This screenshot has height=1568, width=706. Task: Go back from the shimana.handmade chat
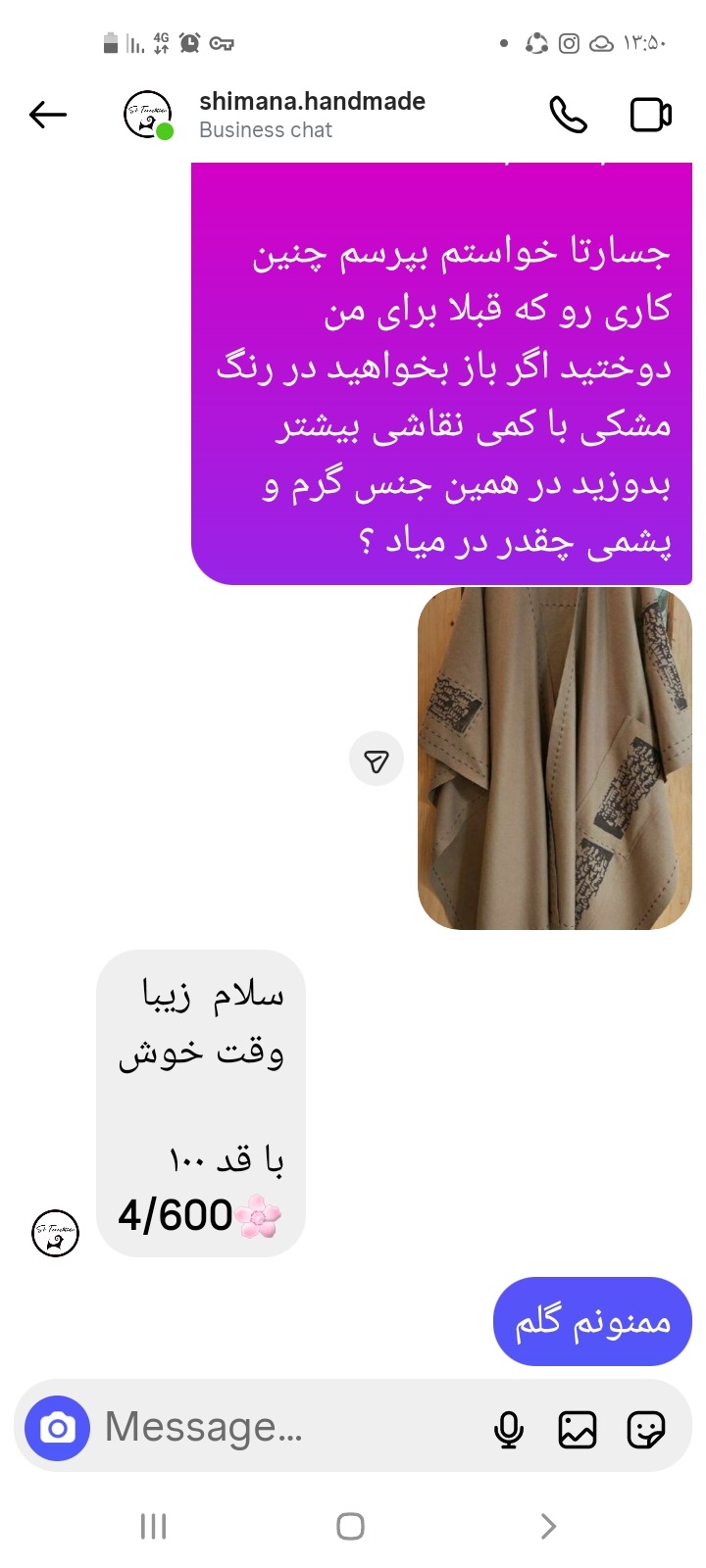point(47,115)
